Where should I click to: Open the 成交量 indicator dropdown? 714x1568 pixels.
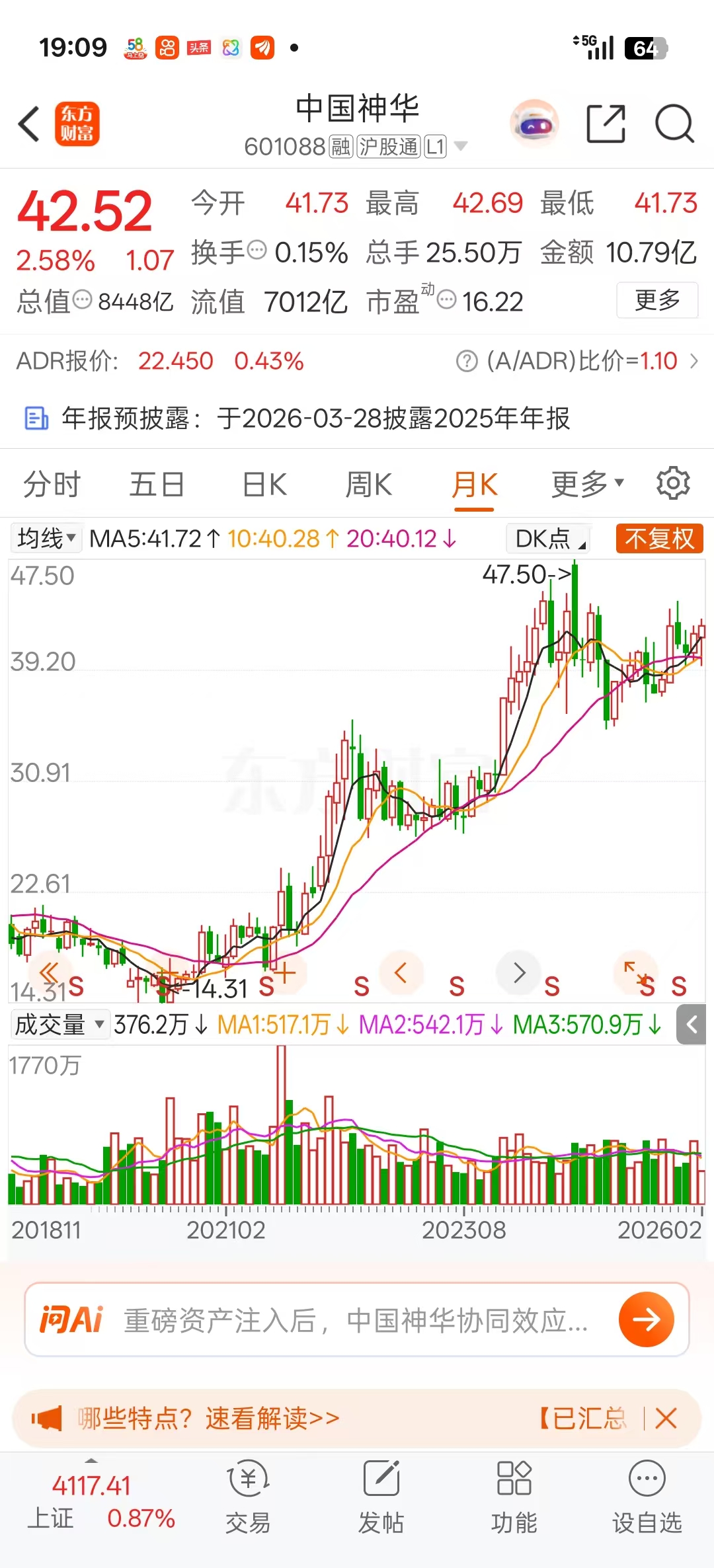(x=59, y=1025)
